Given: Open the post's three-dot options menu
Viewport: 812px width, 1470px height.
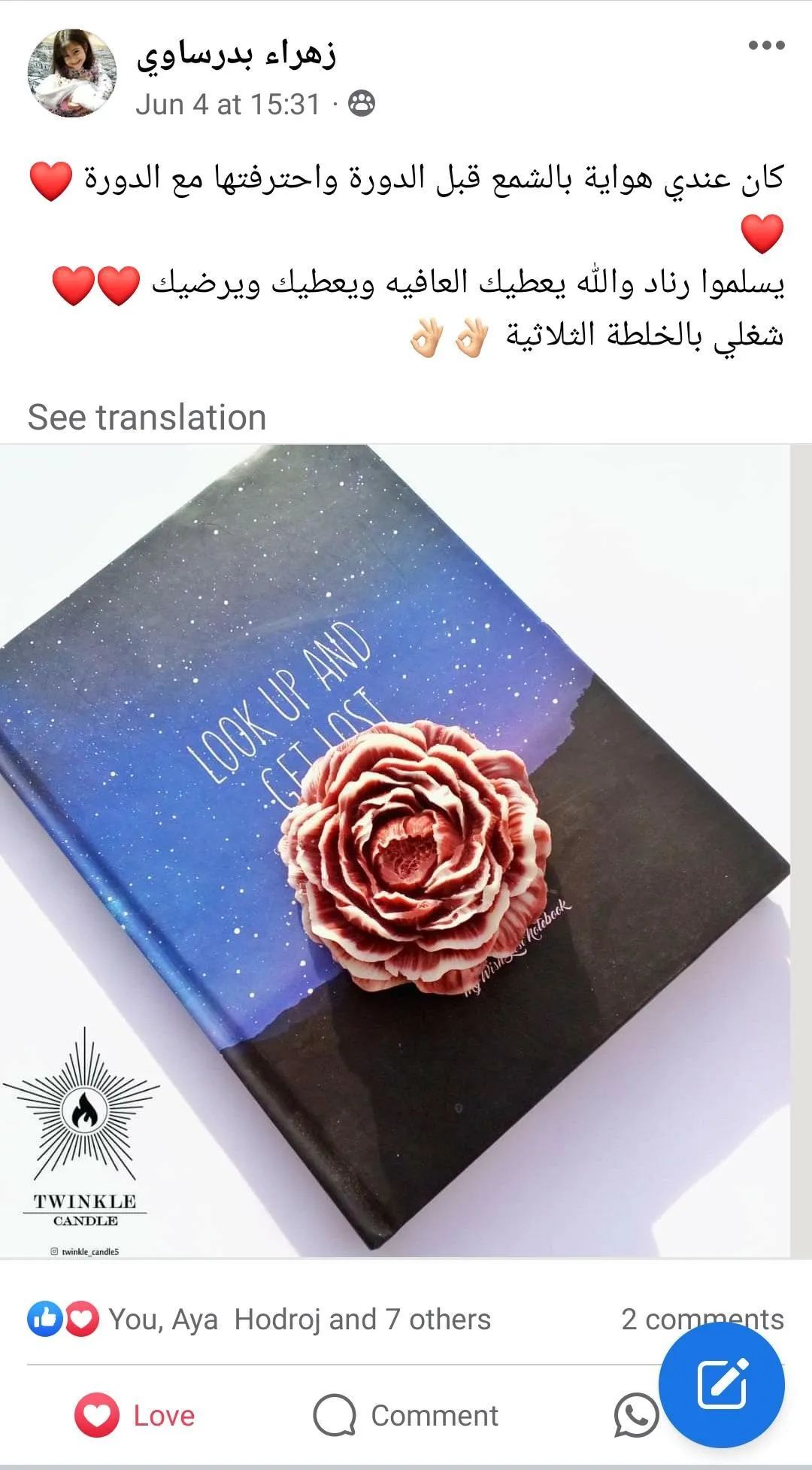Looking at the screenshot, I should [766, 46].
